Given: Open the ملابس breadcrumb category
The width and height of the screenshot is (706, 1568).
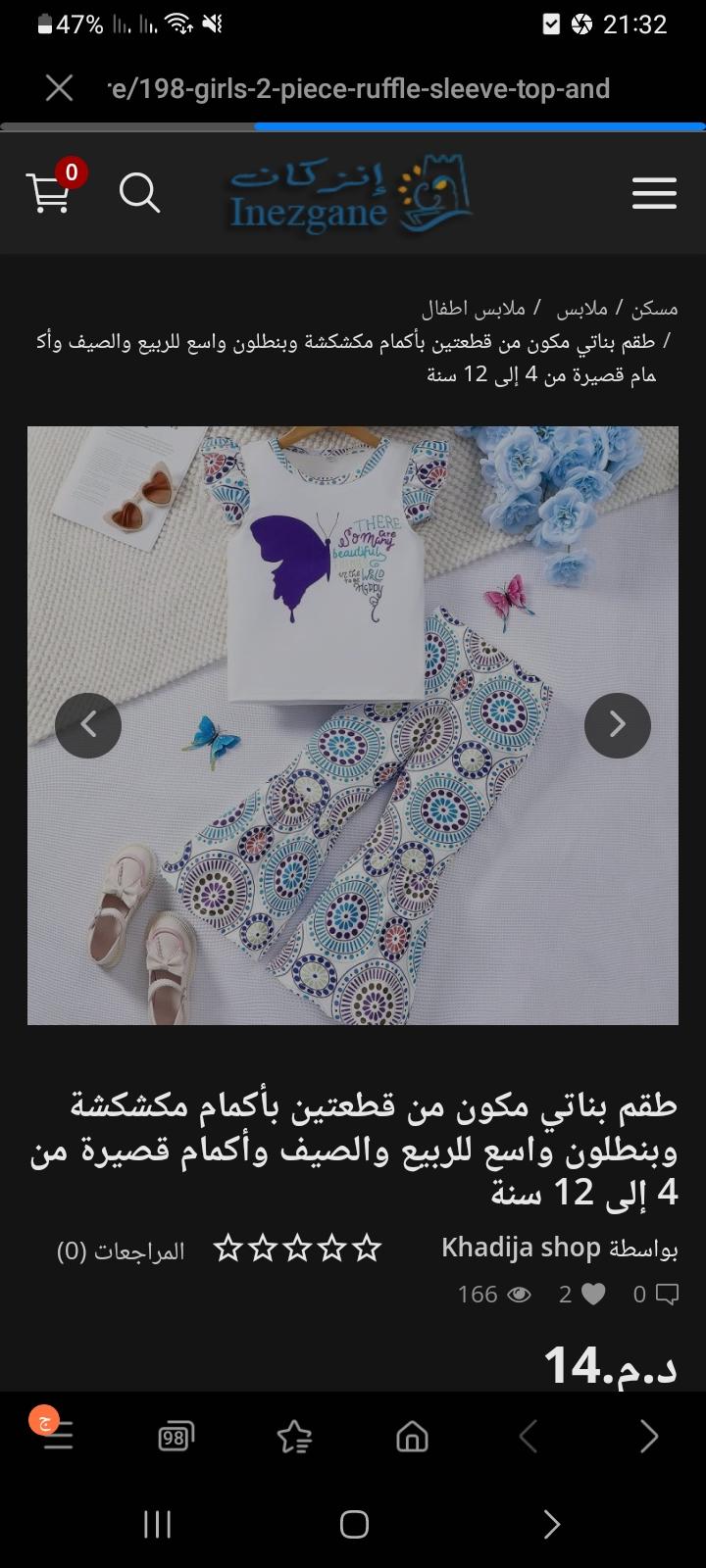Looking at the screenshot, I should coord(582,309).
